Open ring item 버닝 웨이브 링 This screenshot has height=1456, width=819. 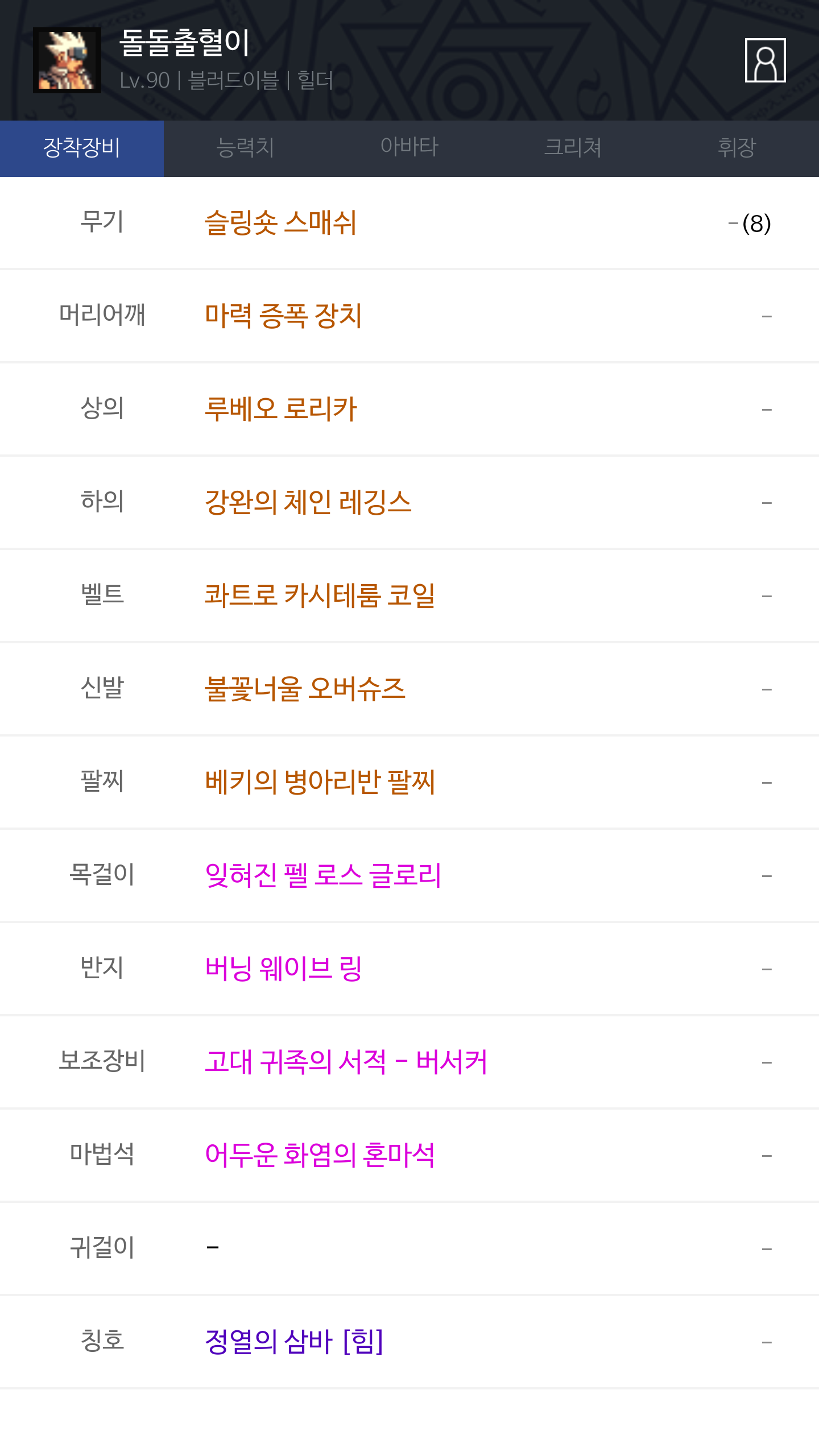point(283,969)
